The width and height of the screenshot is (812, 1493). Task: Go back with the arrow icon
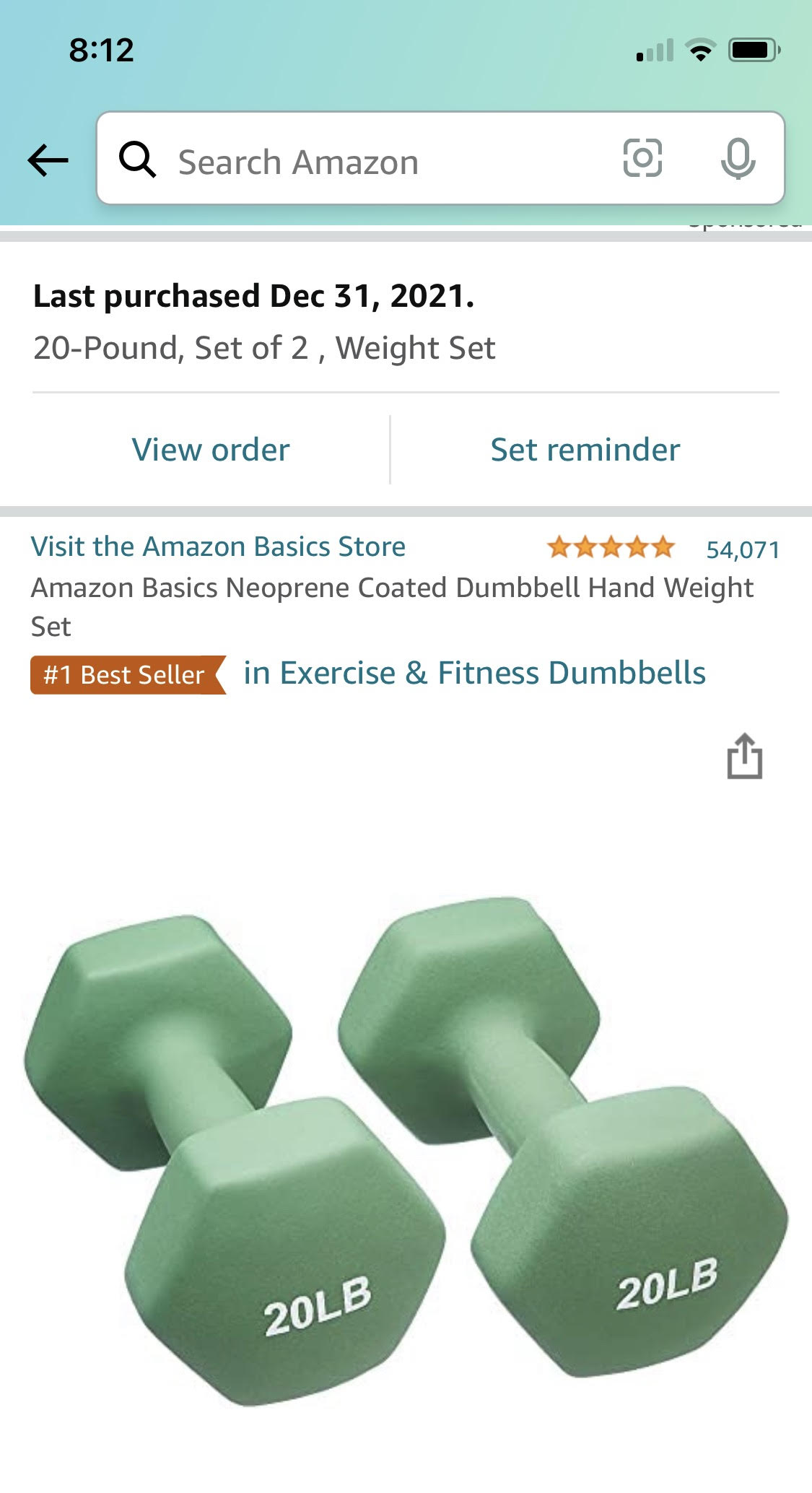(x=48, y=160)
